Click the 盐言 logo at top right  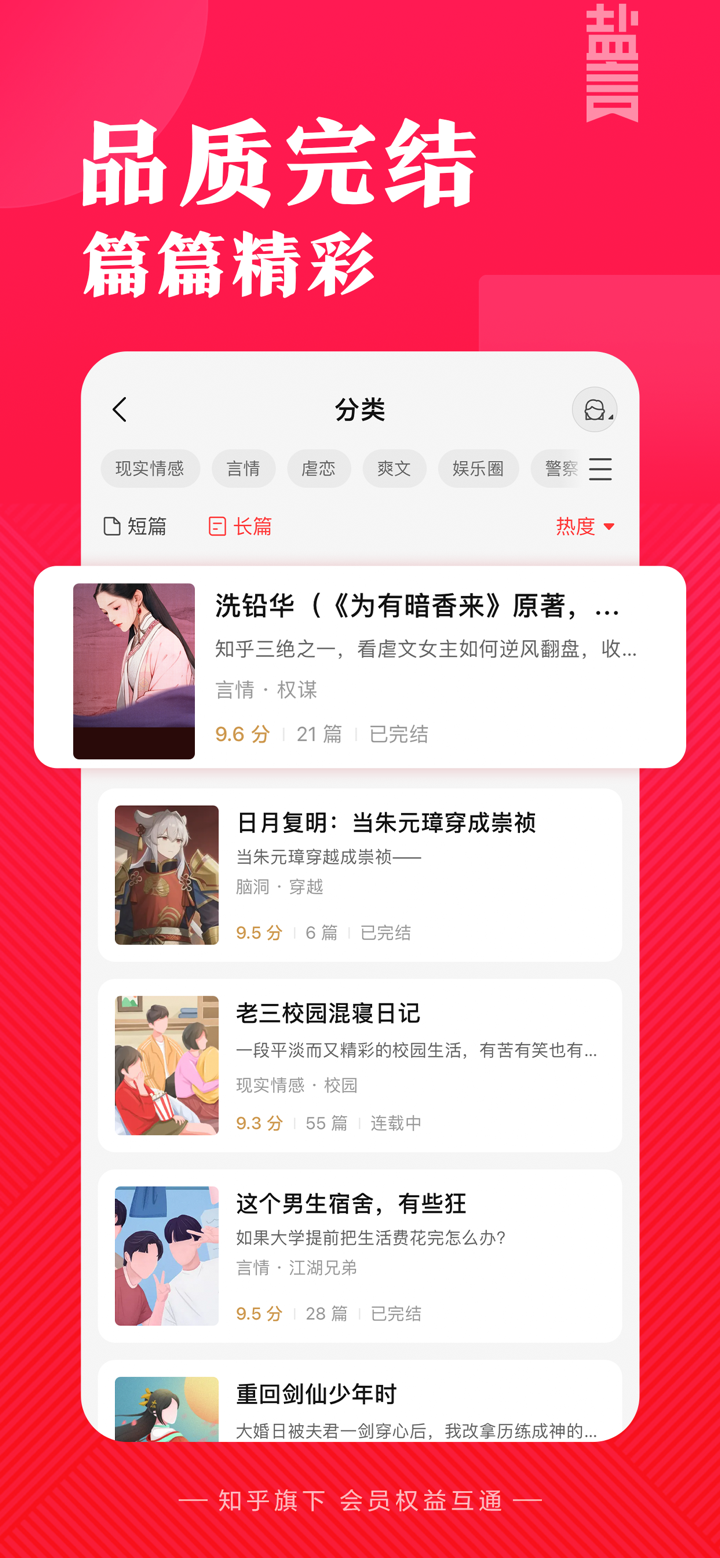tap(610, 65)
